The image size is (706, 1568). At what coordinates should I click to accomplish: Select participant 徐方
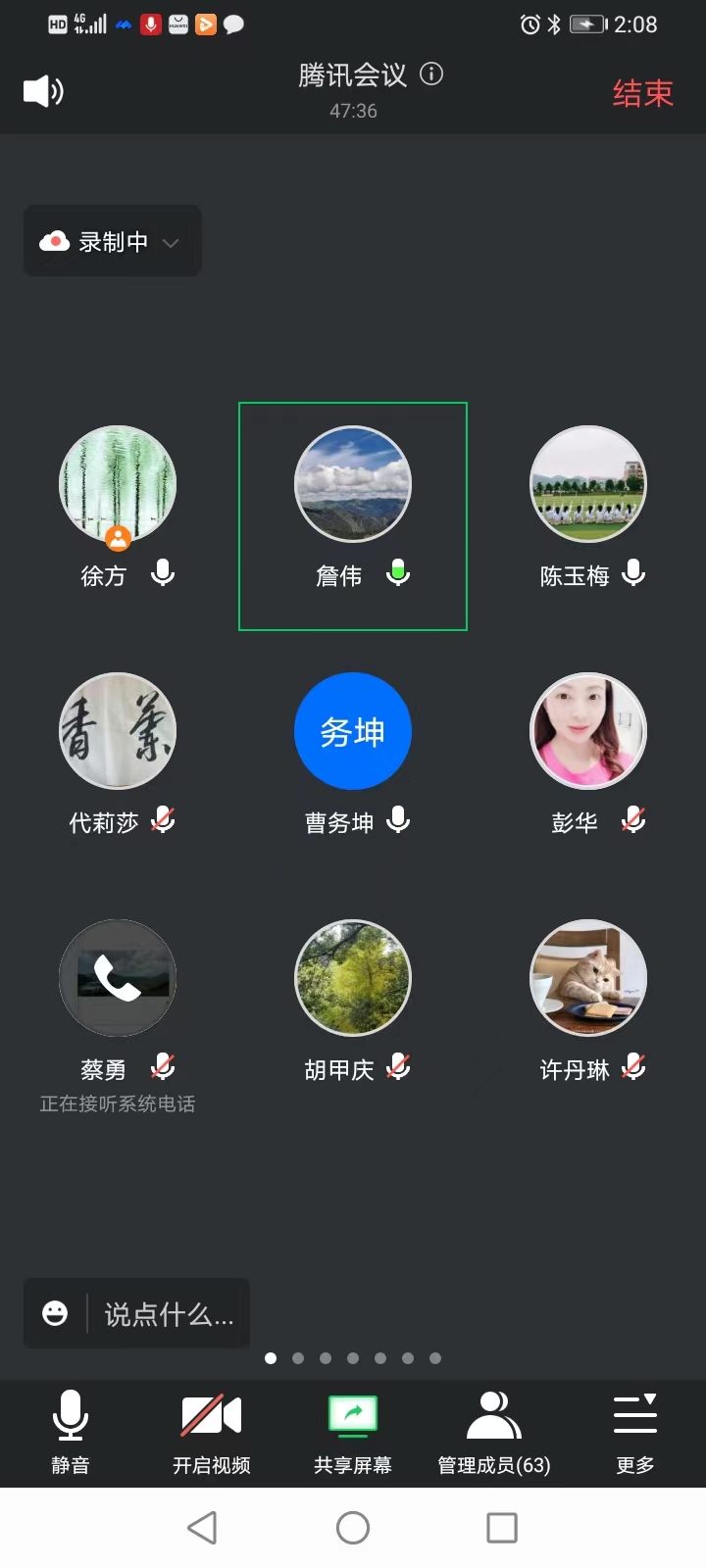click(118, 486)
